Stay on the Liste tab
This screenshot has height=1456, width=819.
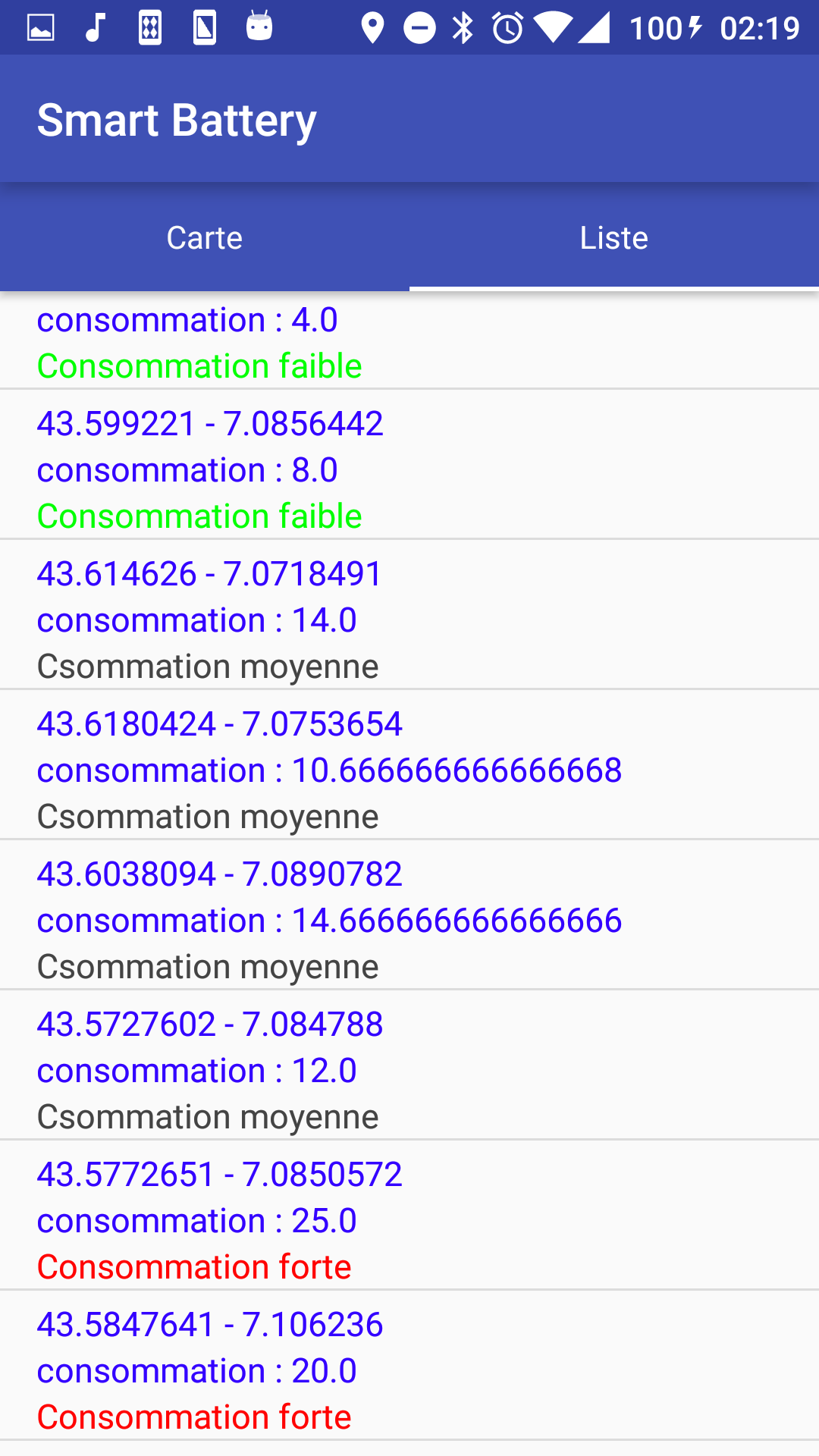coord(614,237)
